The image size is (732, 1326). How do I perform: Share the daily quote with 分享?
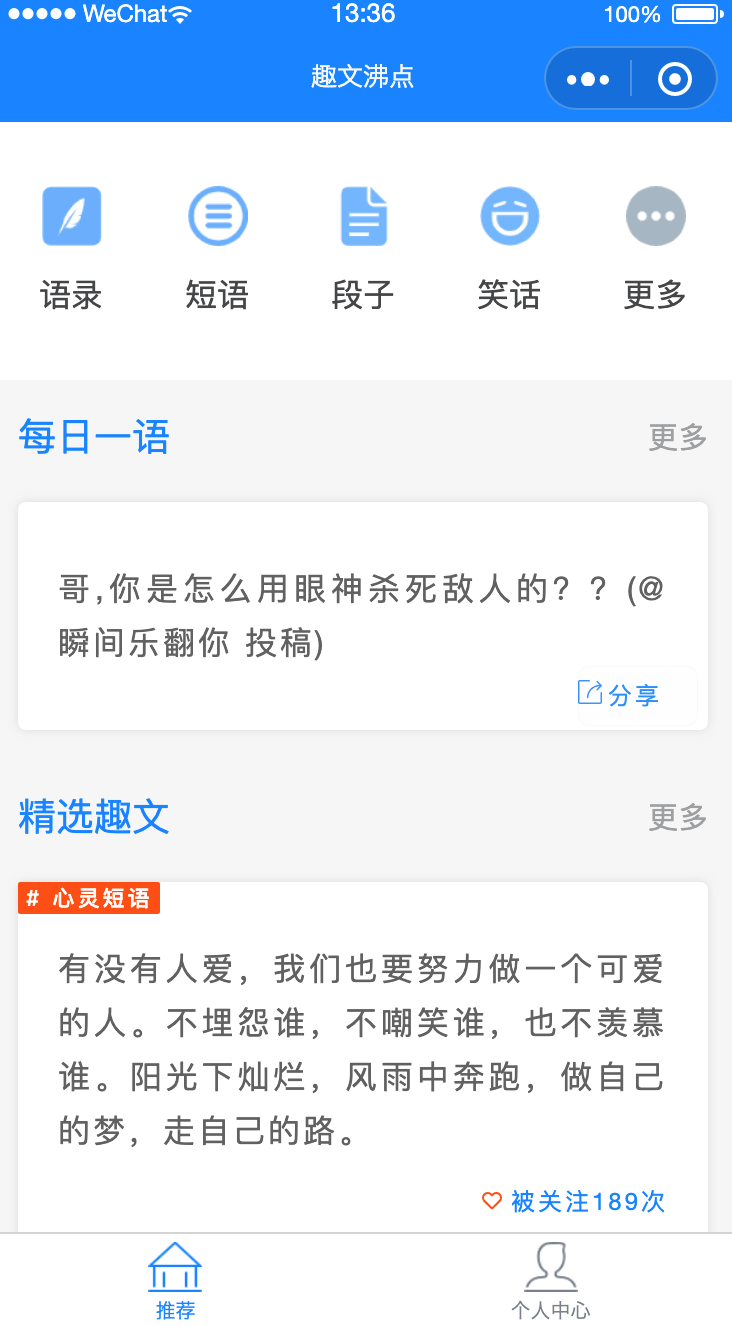619,694
